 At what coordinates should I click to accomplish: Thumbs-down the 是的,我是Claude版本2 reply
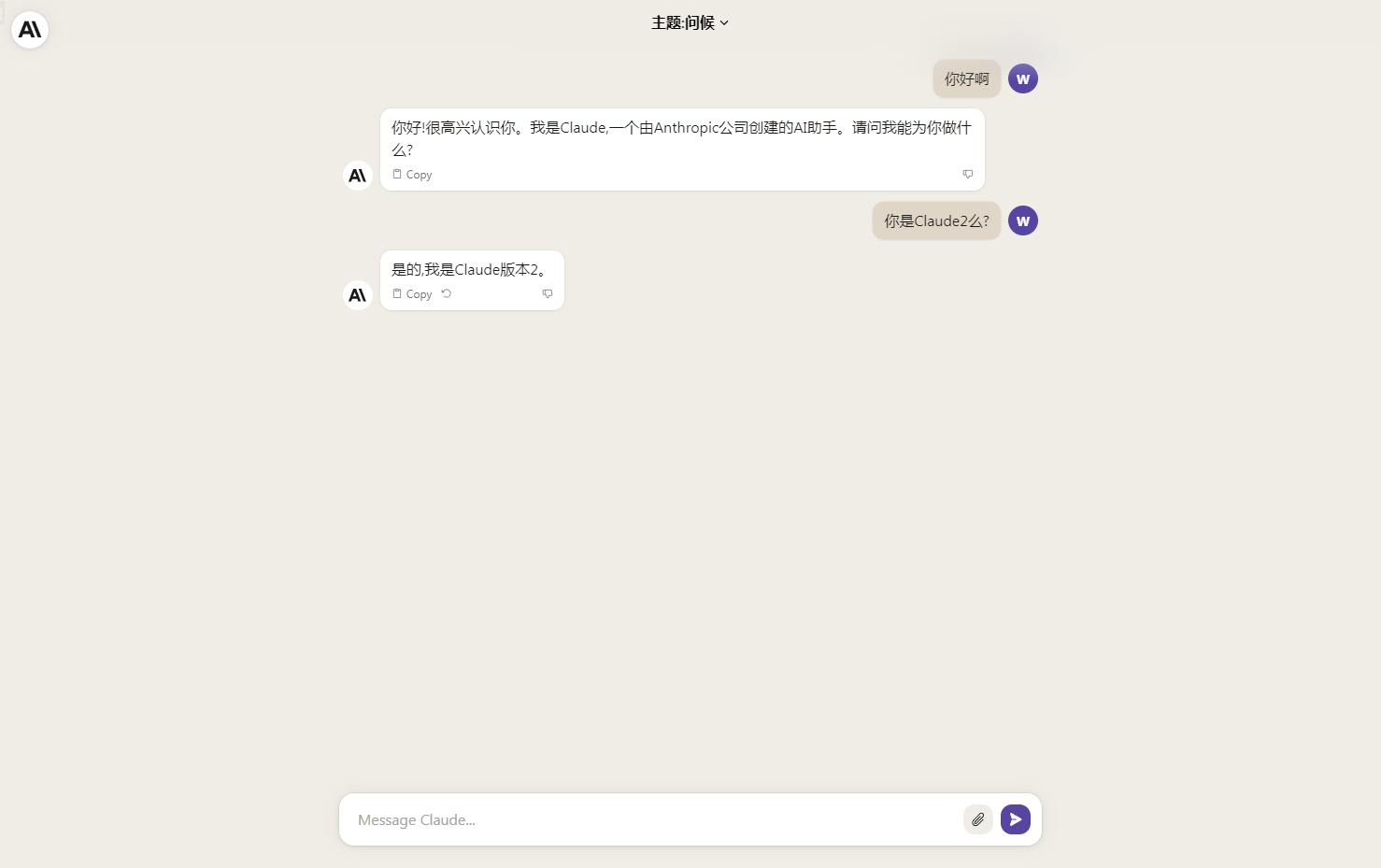click(548, 294)
